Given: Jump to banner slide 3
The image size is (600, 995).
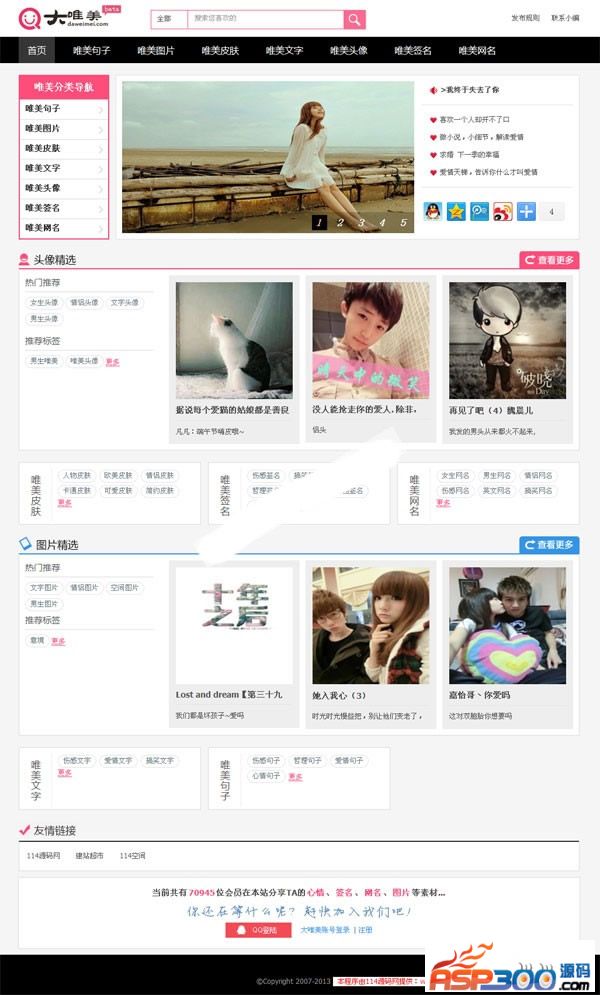Looking at the screenshot, I should (x=361, y=223).
